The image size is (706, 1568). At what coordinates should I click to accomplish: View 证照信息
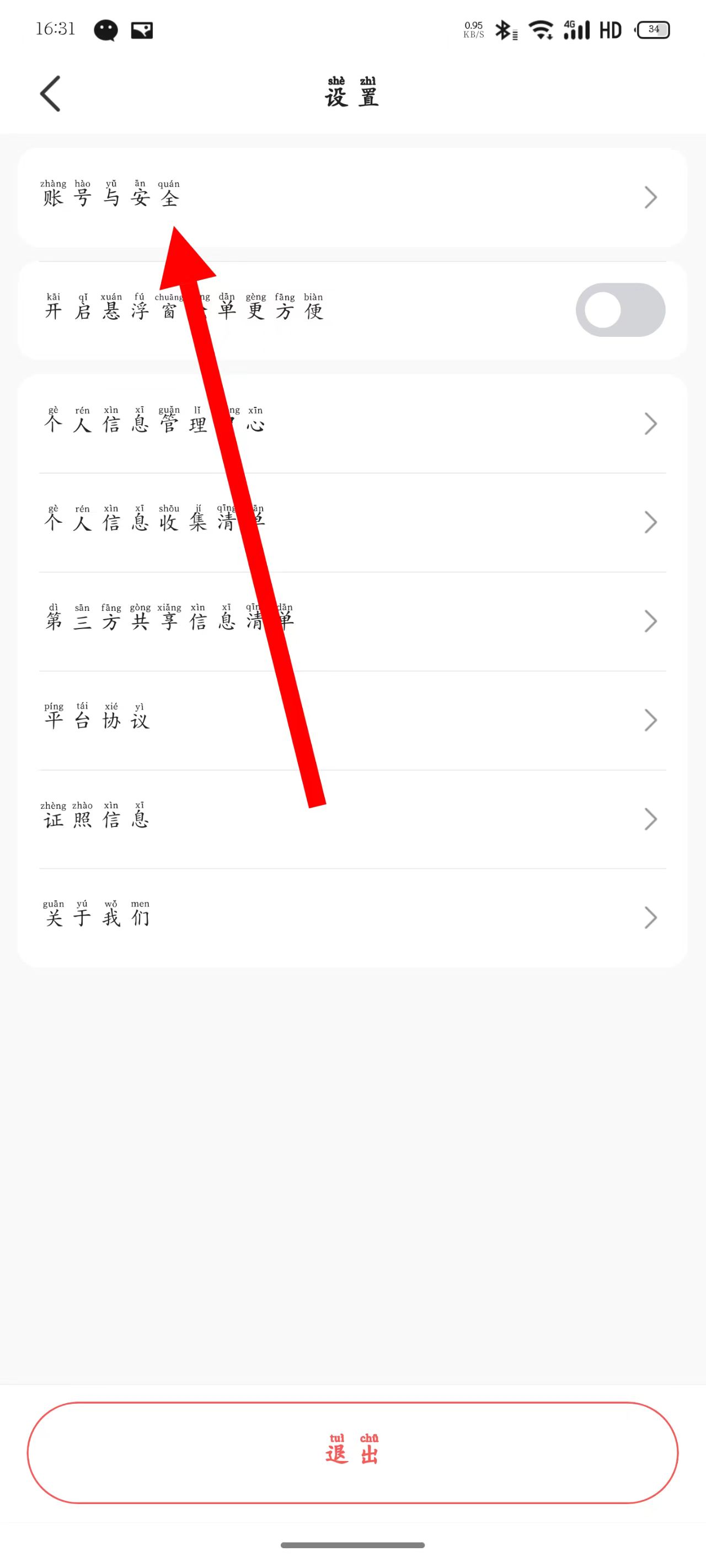[352, 819]
